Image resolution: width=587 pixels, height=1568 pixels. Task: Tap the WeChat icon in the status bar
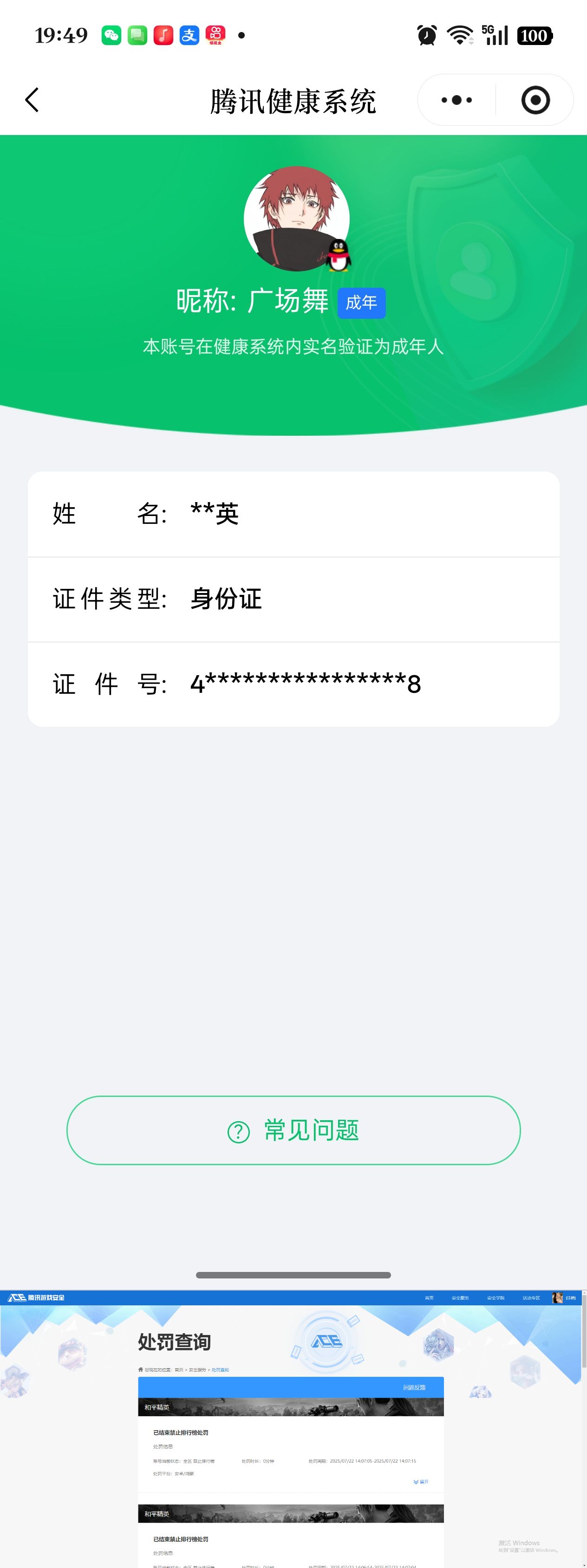click(x=111, y=35)
